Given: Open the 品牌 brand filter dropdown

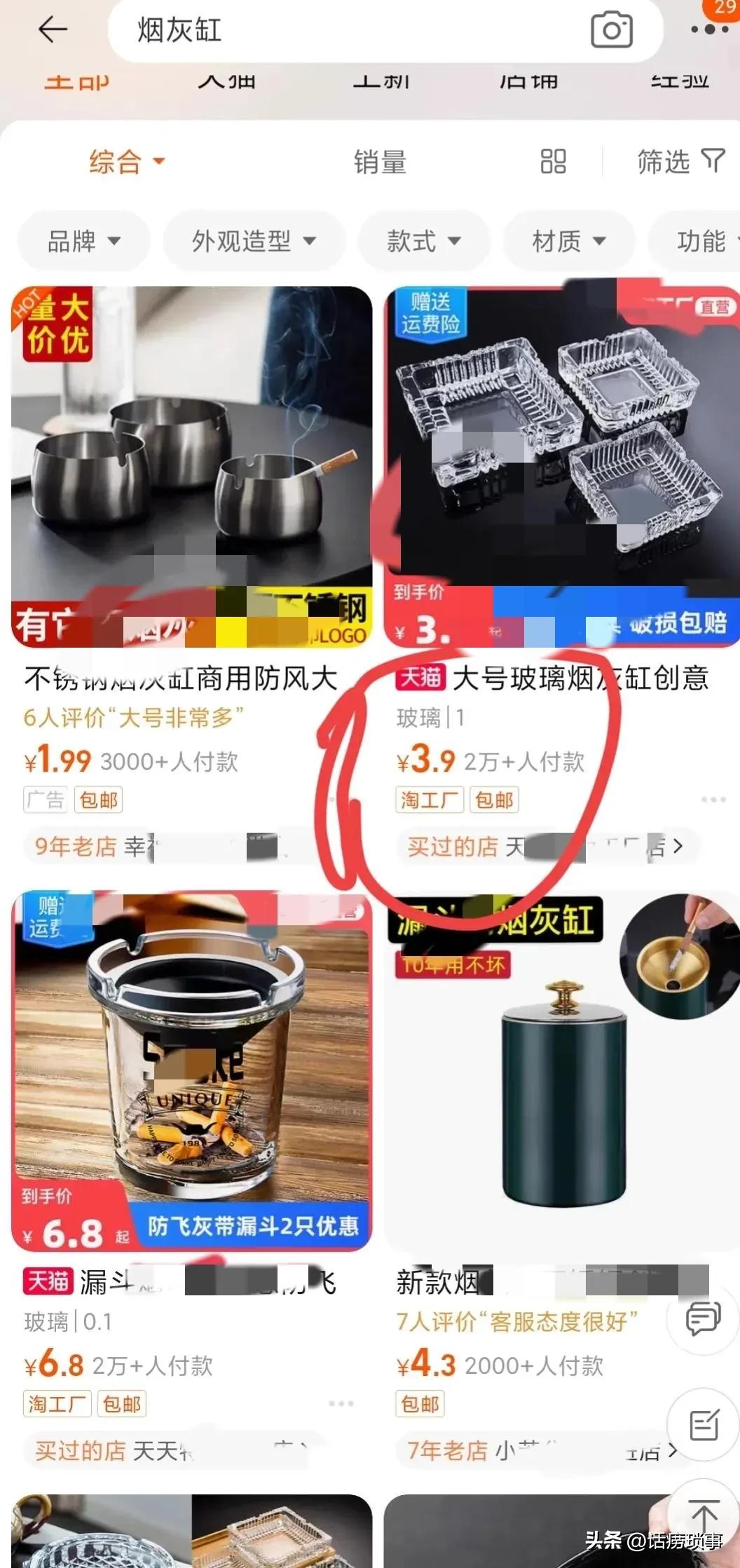Looking at the screenshot, I should [x=83, y=240].
